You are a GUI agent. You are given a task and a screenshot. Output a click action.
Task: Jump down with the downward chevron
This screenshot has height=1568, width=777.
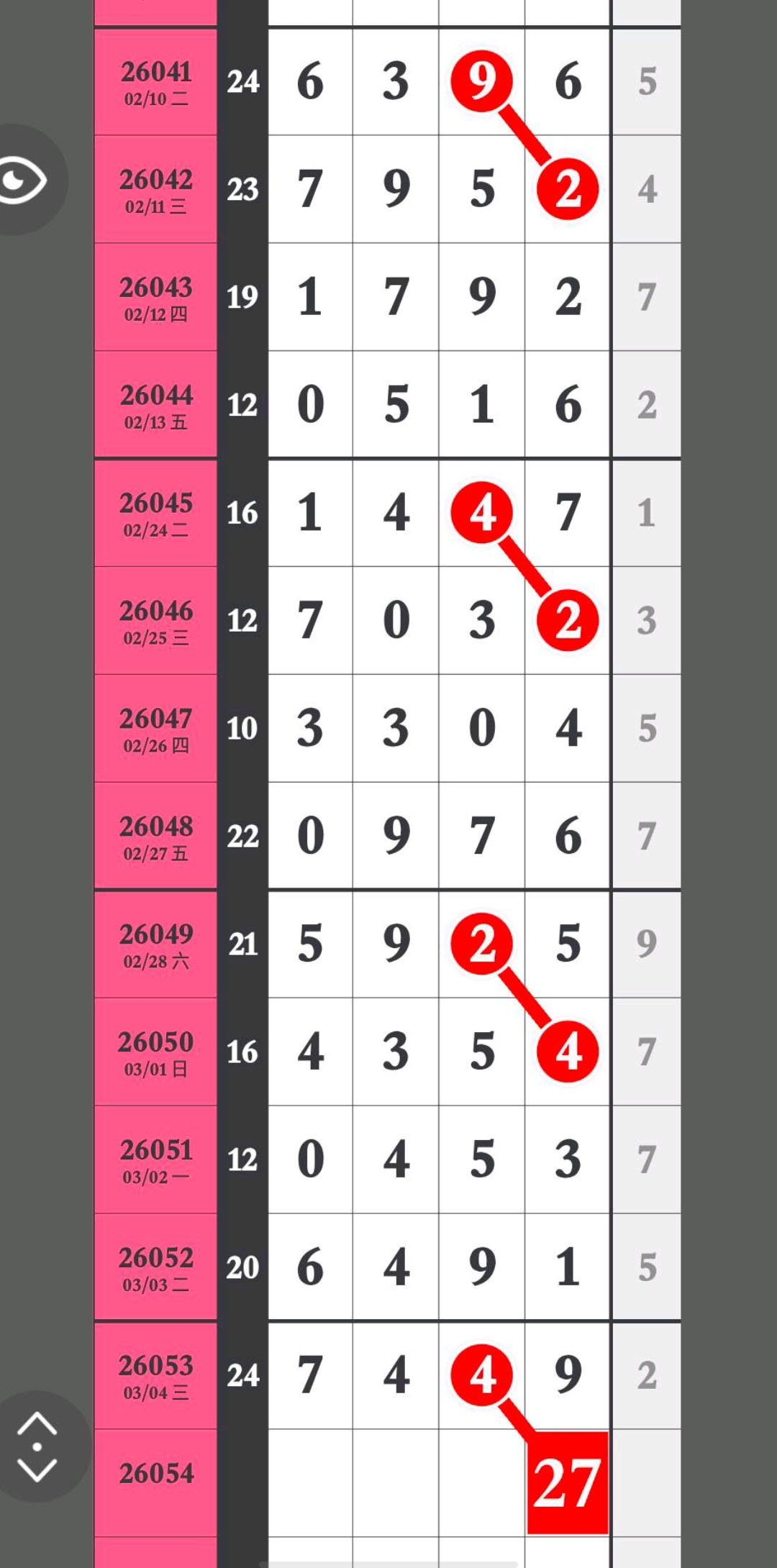[x=37, y=1469]
